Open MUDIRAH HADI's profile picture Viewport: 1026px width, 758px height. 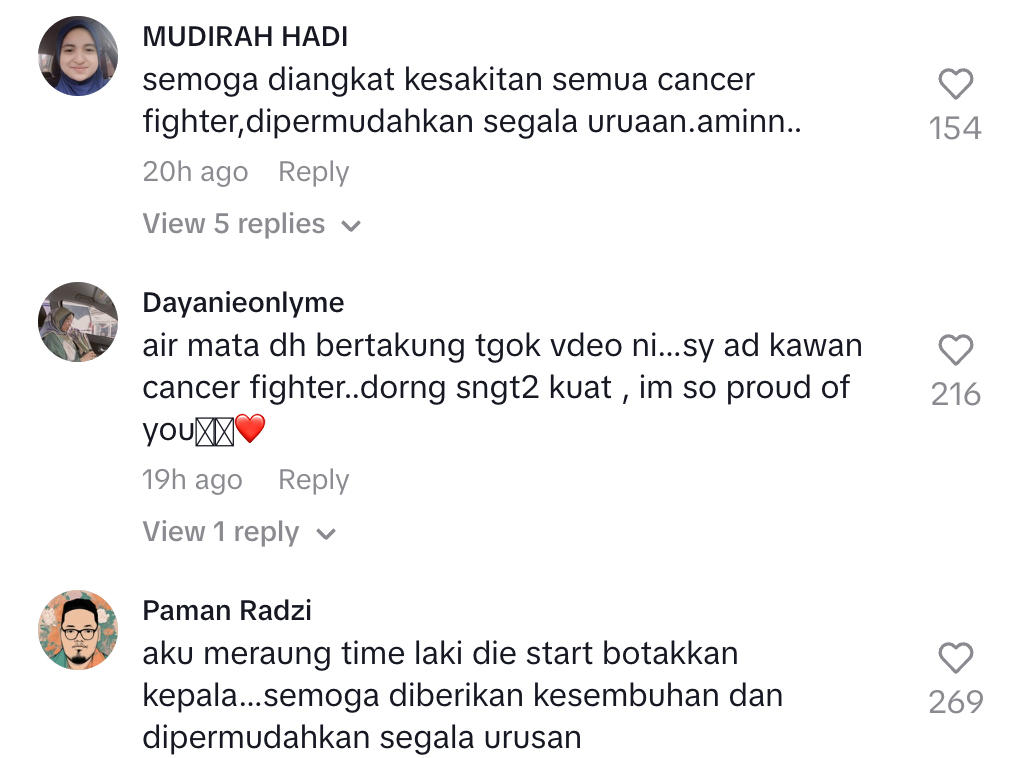tap(78, 56)
